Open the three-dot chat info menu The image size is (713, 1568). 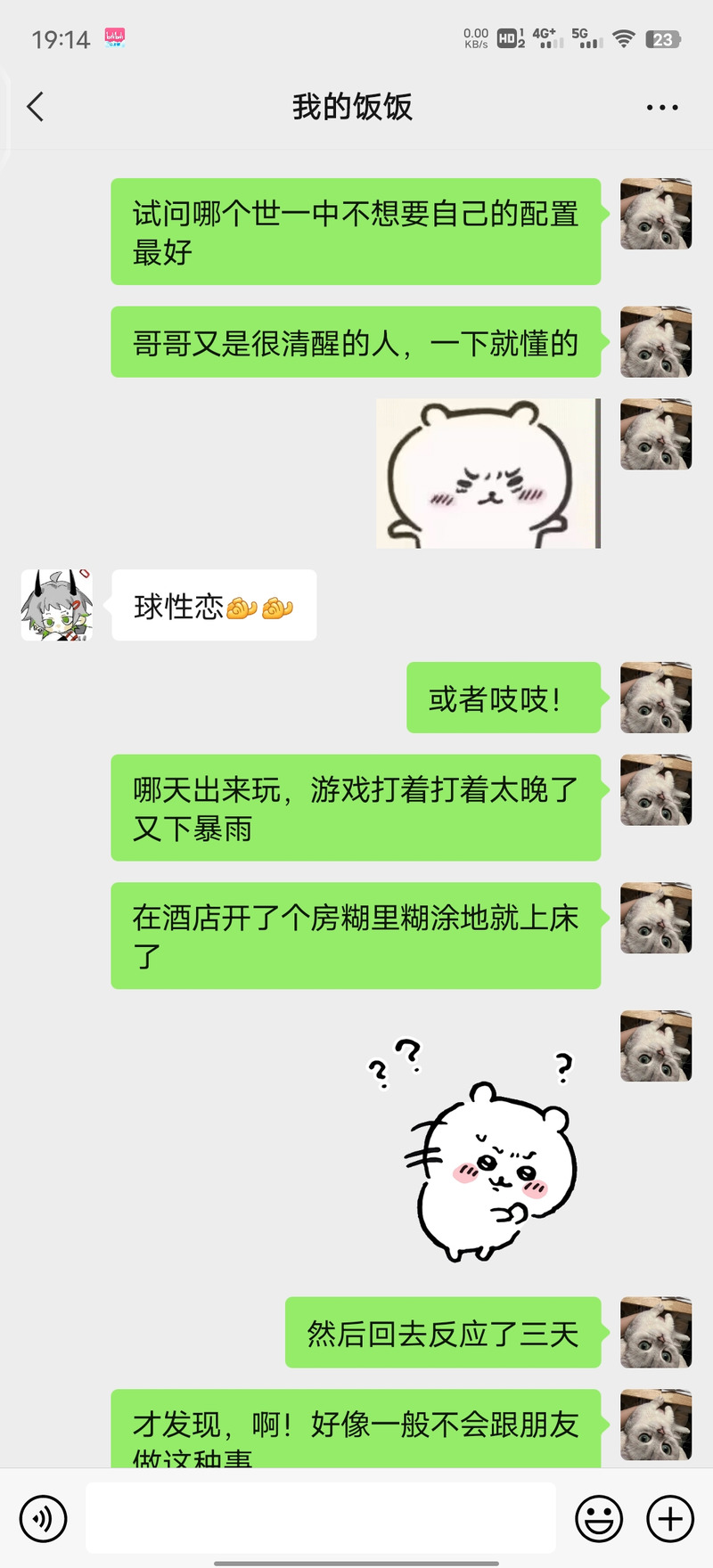pos(661,107)
